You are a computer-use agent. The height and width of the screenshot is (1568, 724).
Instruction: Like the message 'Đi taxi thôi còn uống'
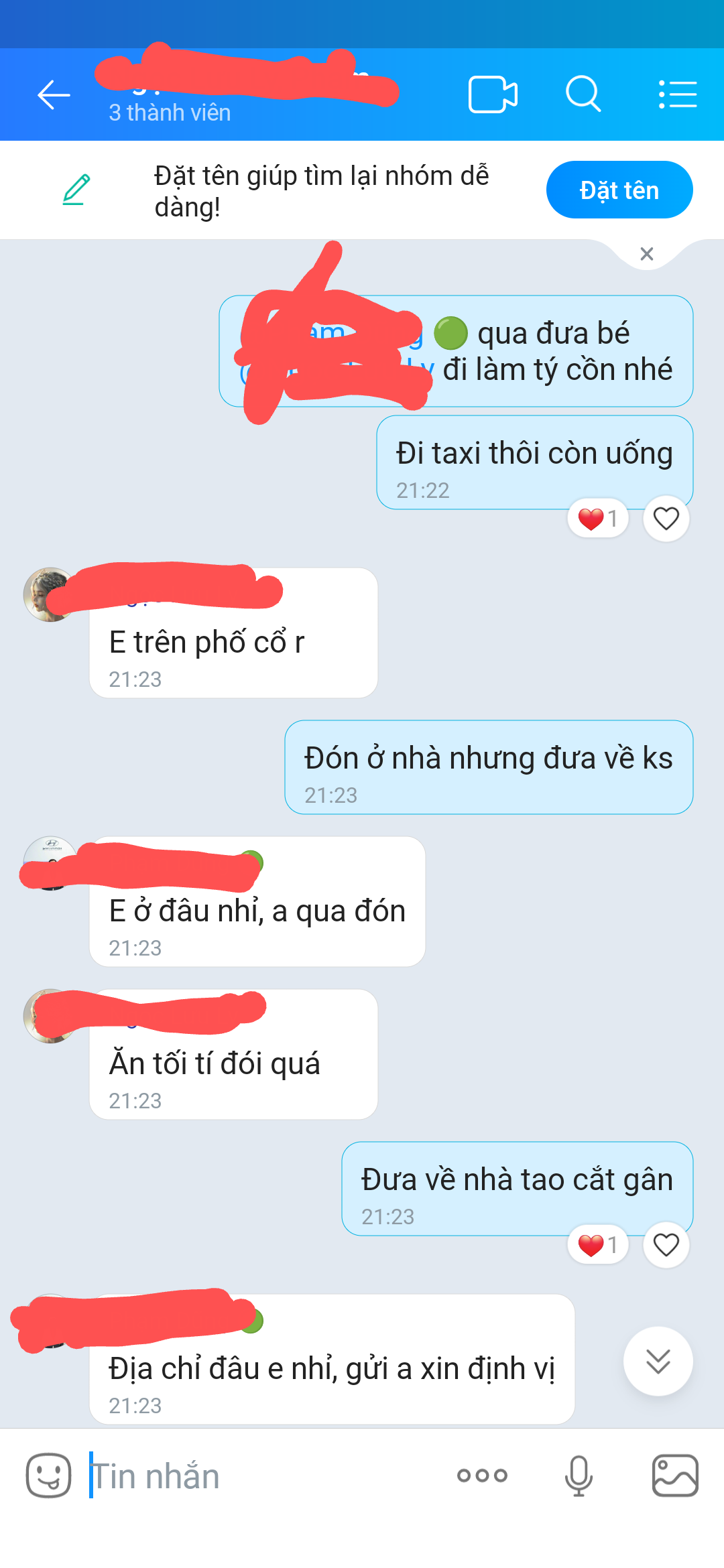coord(666,519)
